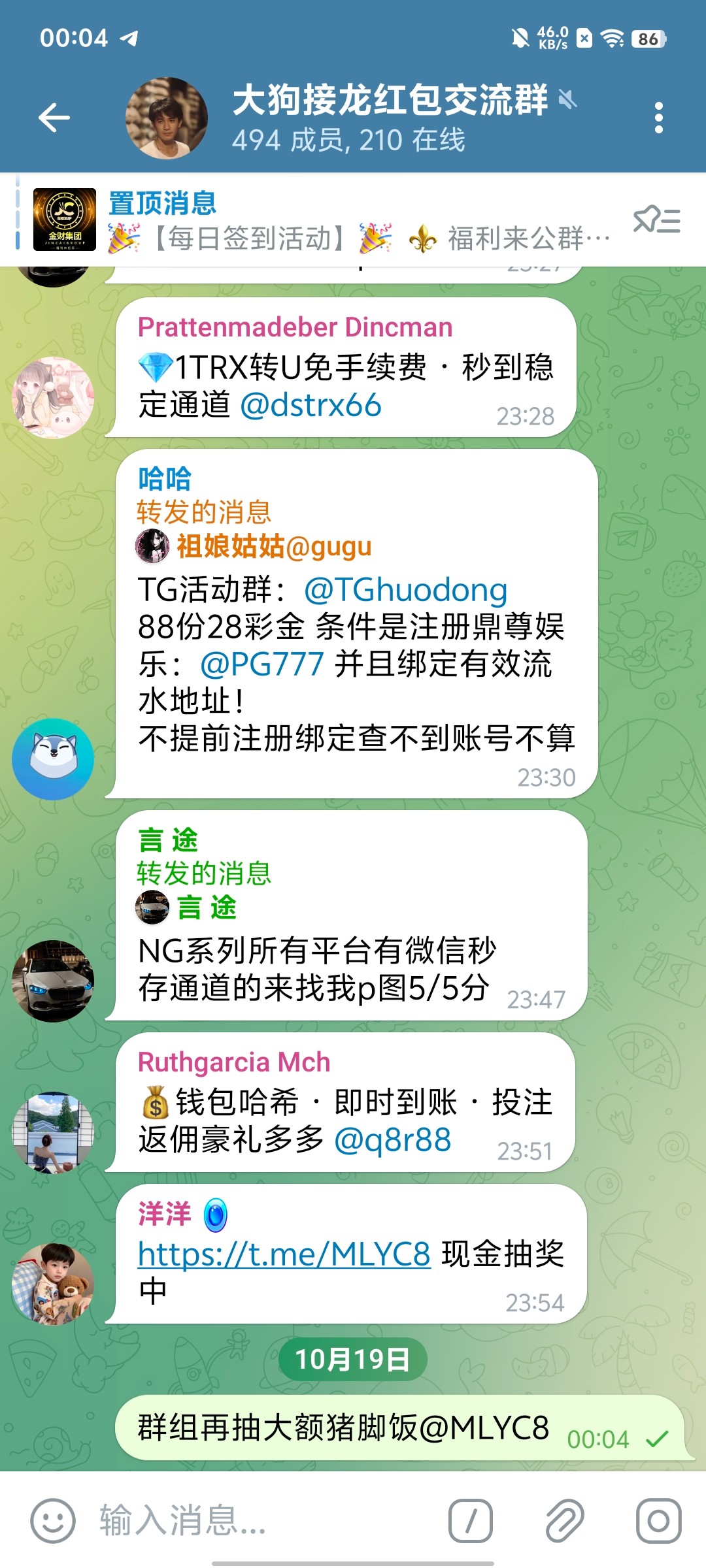Screen dimensions: 706x1568
Task: Open the group chat overflow menu
Action: 658,118
